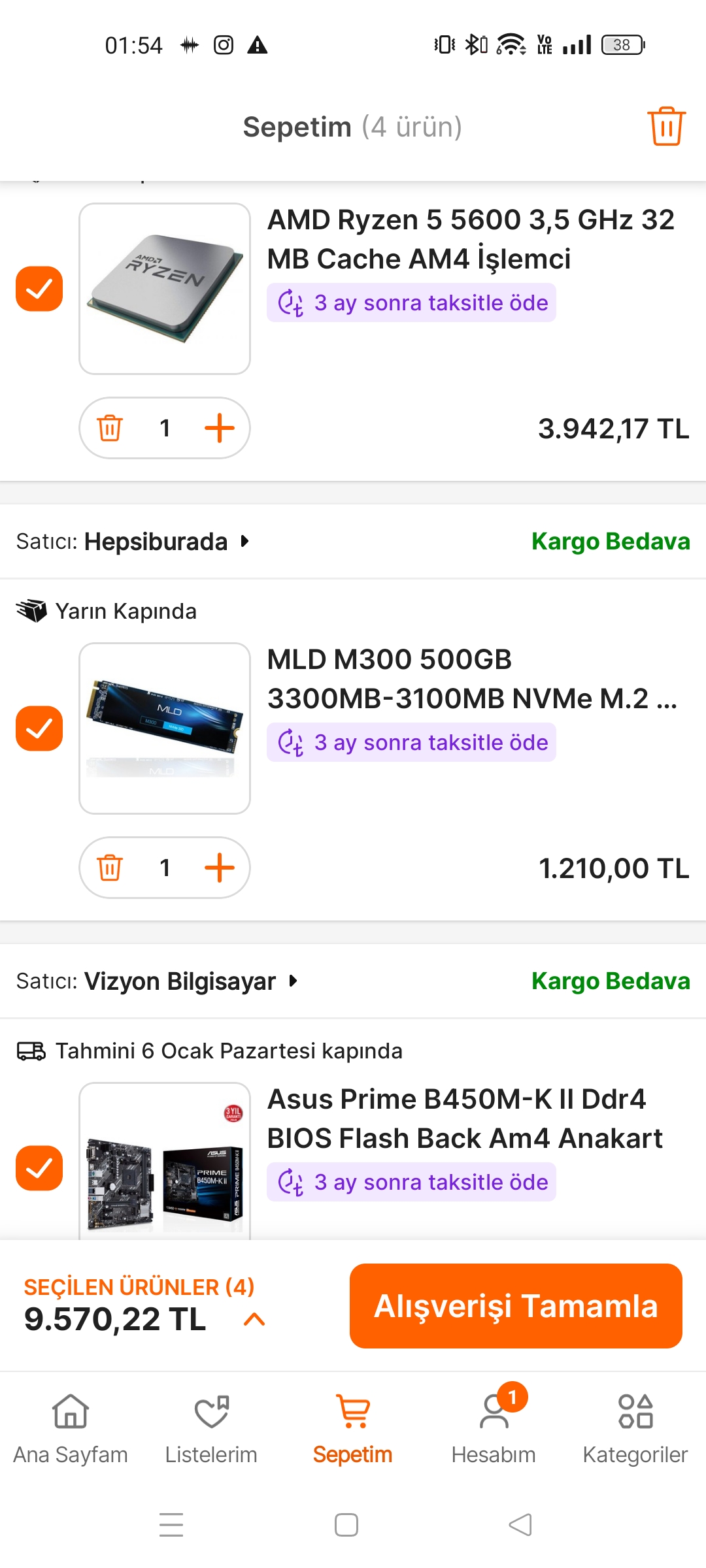The height and width of the screenshot is (1568, 706).
Task: Open AMD Ryzen 5 5600 product image
Action: coord(165,289)
